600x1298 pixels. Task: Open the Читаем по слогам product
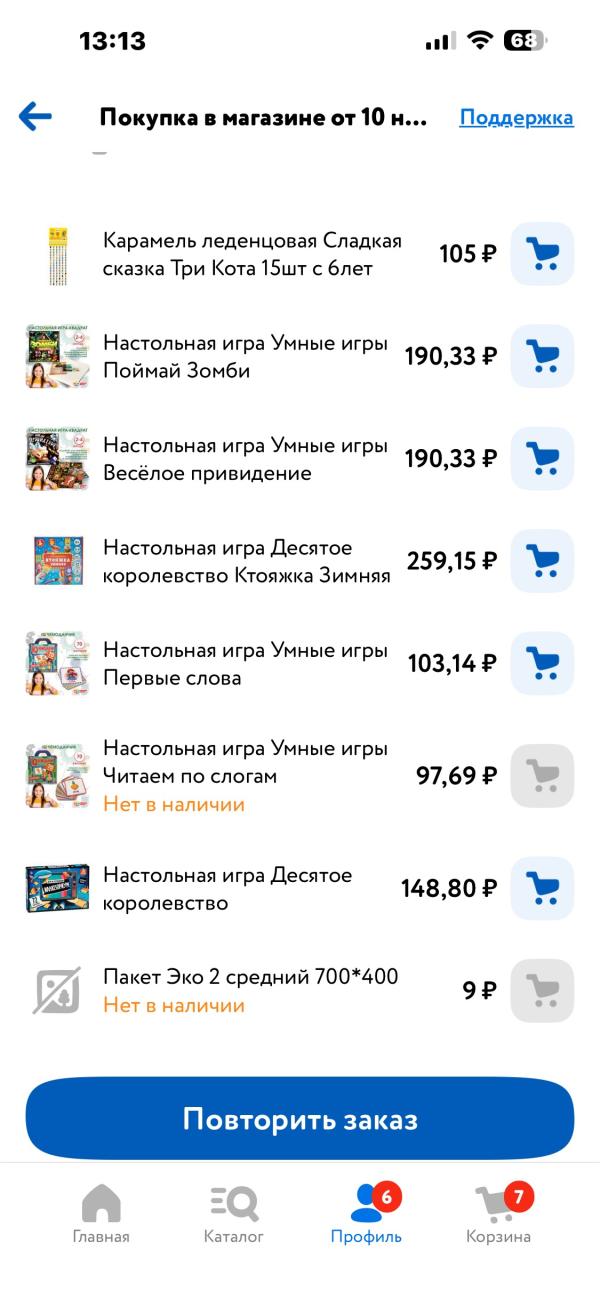pos(245,762)
